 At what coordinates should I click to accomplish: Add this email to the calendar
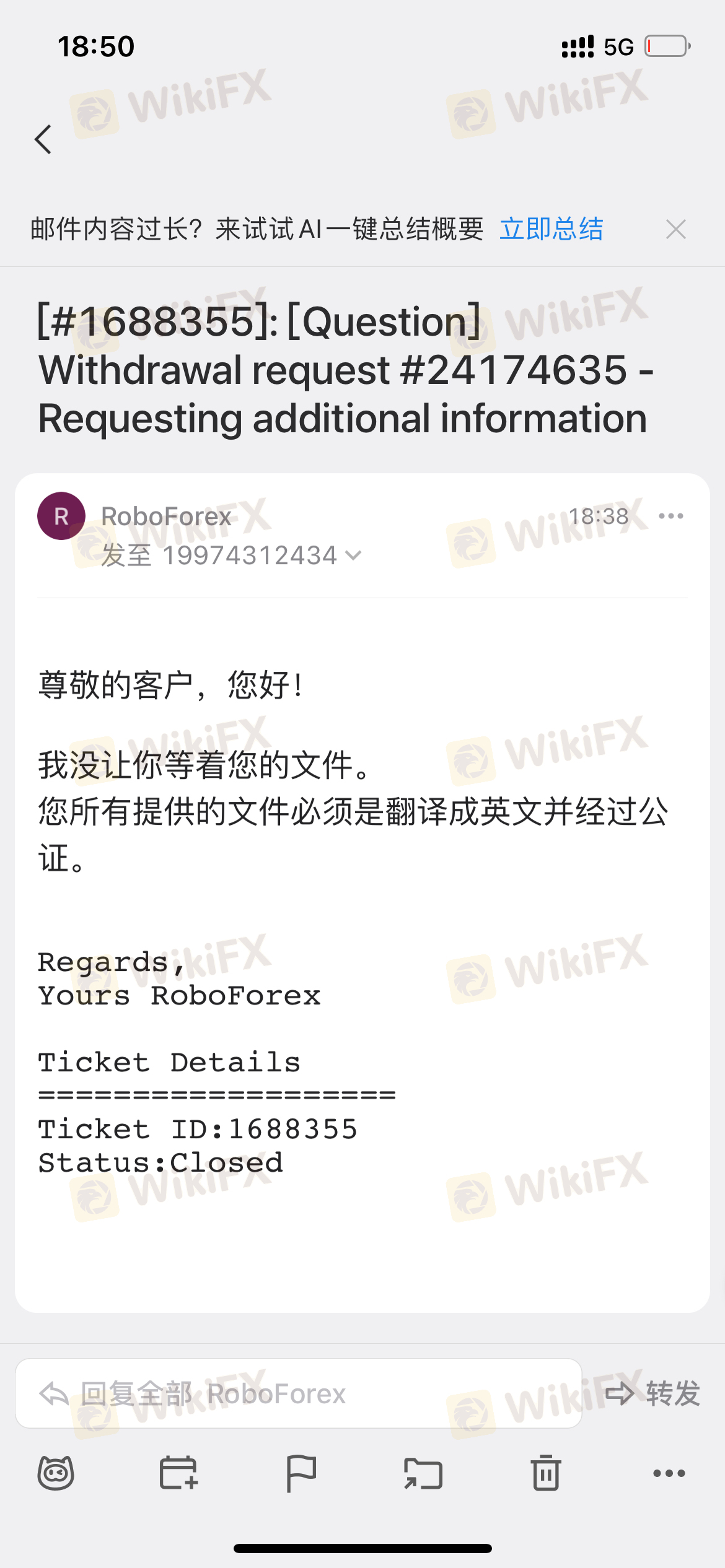(178, 1473)
